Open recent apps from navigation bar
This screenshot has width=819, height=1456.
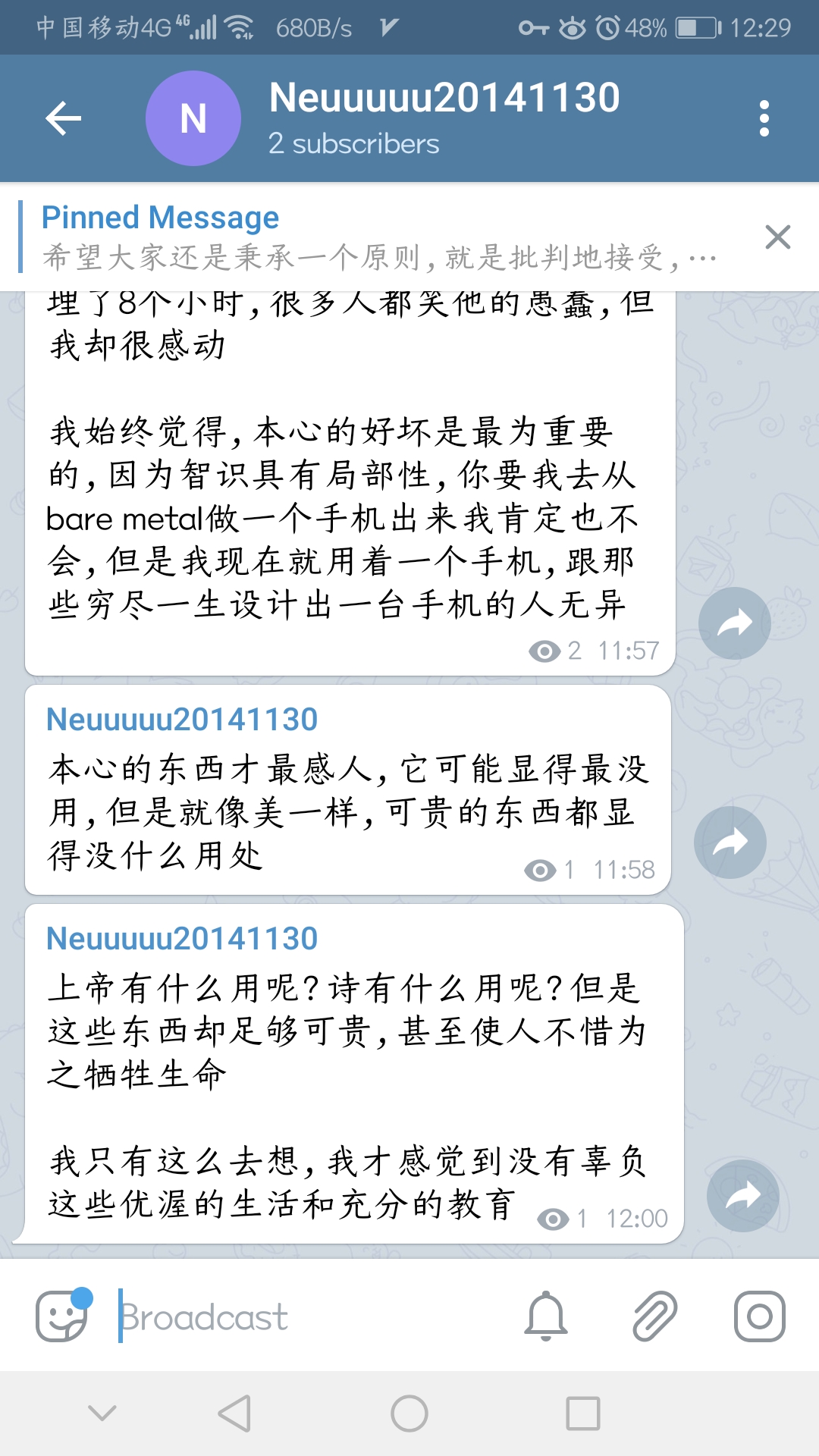(583, 1414)
